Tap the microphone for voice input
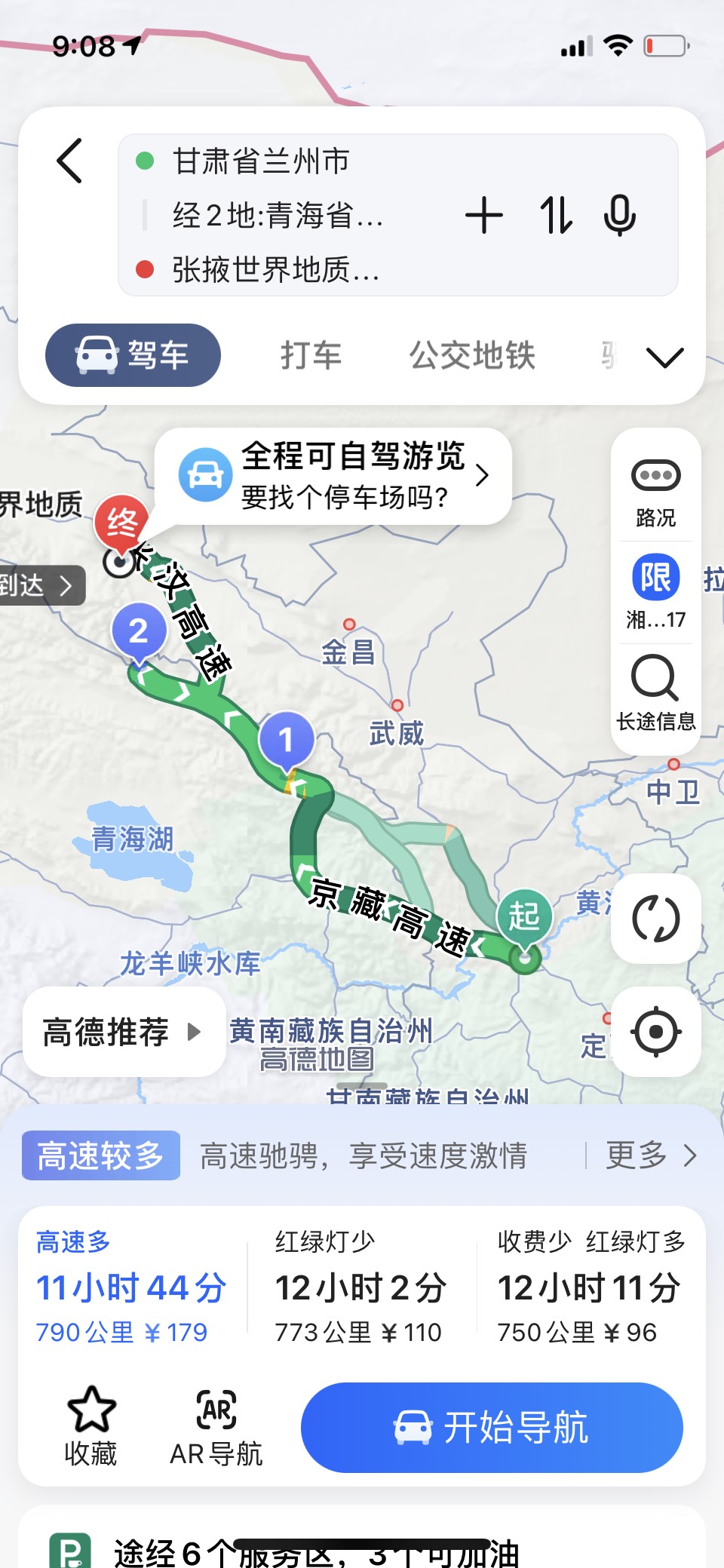 [619, 216]
